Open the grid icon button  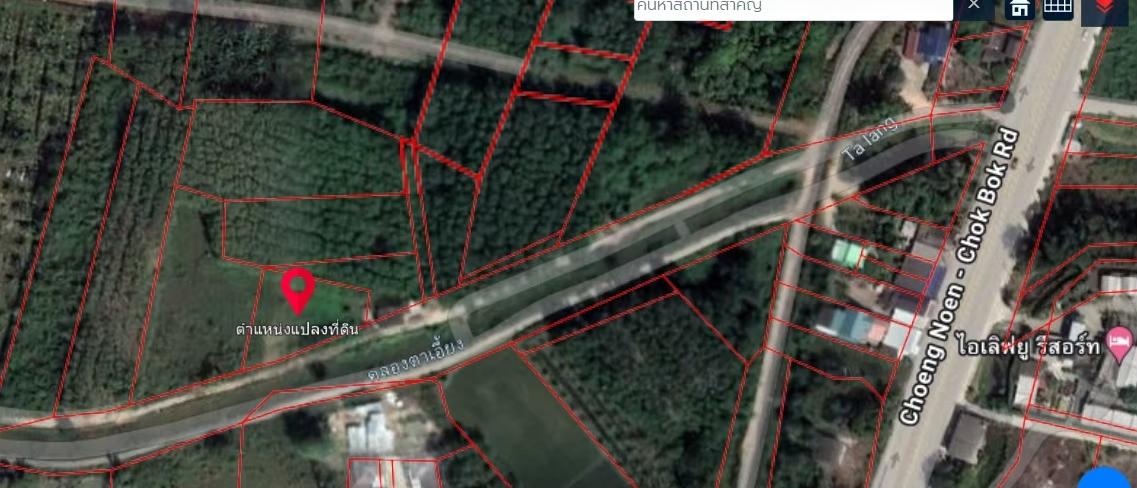pos(1058,8)
